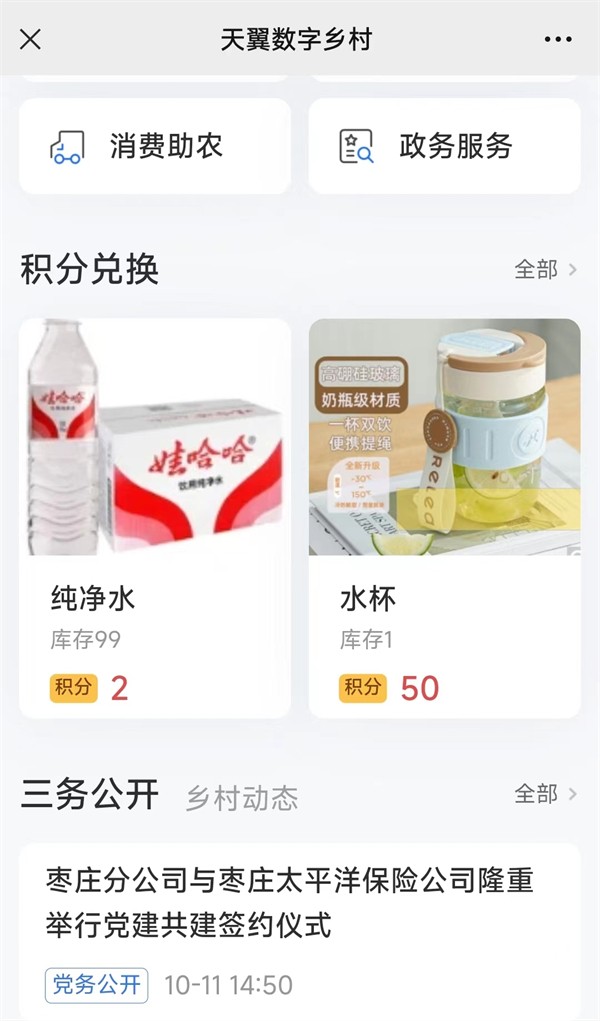Close the 天翼数字乡村 page
Viewport: 600px width, 1021px height.
[31, 39]
